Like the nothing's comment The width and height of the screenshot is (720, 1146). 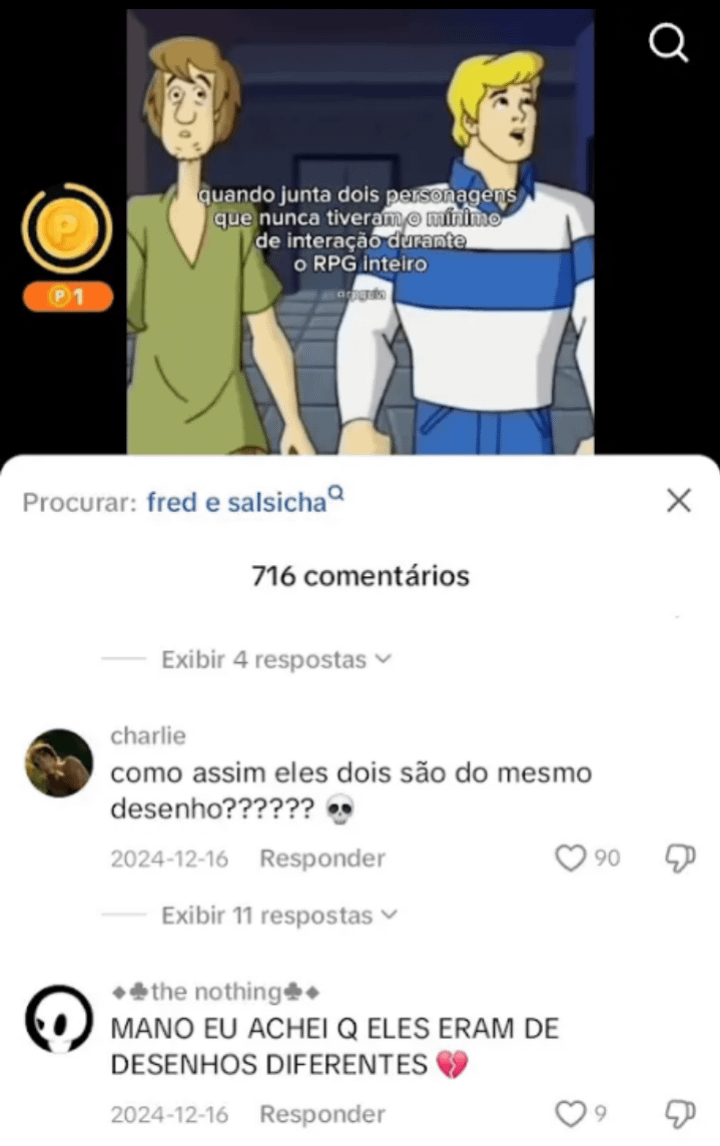point(570,1114)
